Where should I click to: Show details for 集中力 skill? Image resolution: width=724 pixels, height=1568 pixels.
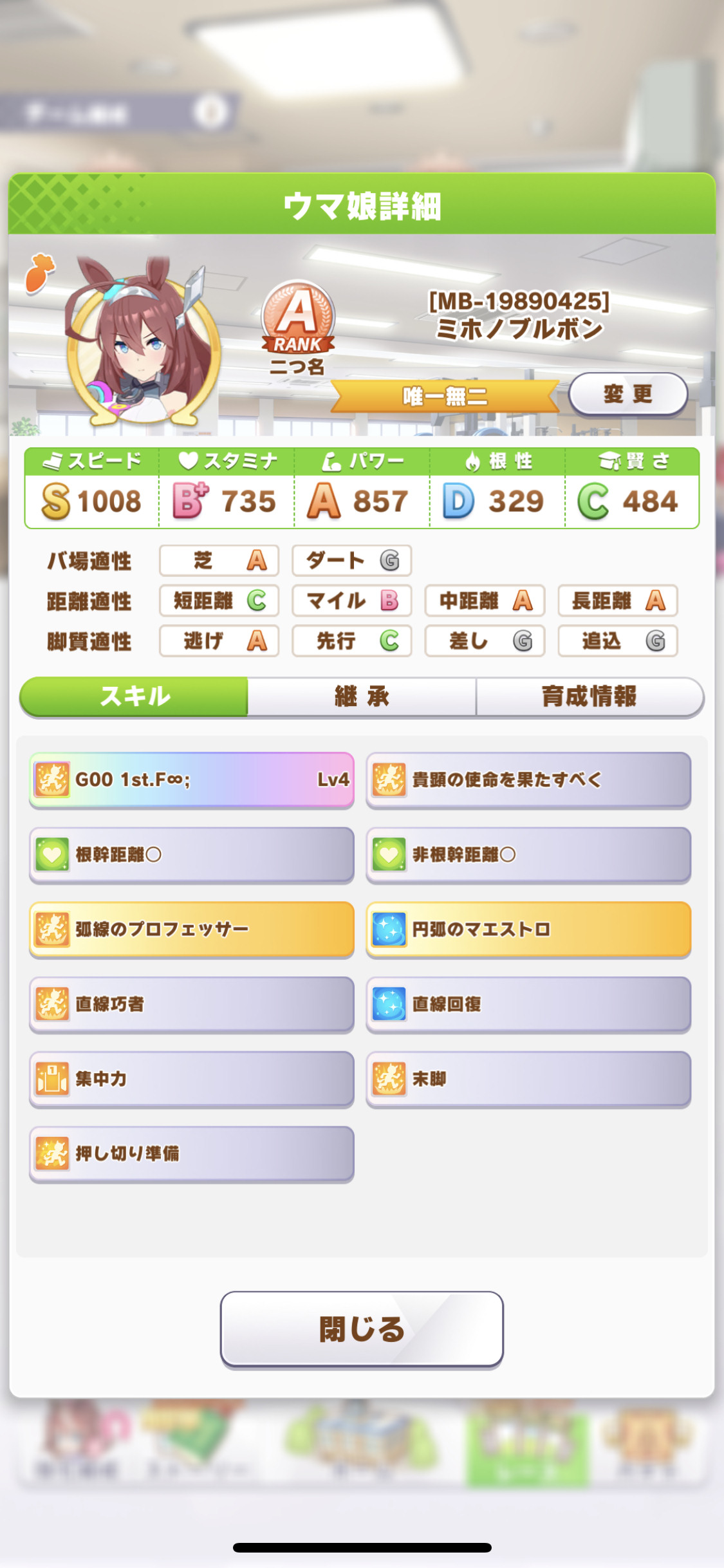(192, 1078)
